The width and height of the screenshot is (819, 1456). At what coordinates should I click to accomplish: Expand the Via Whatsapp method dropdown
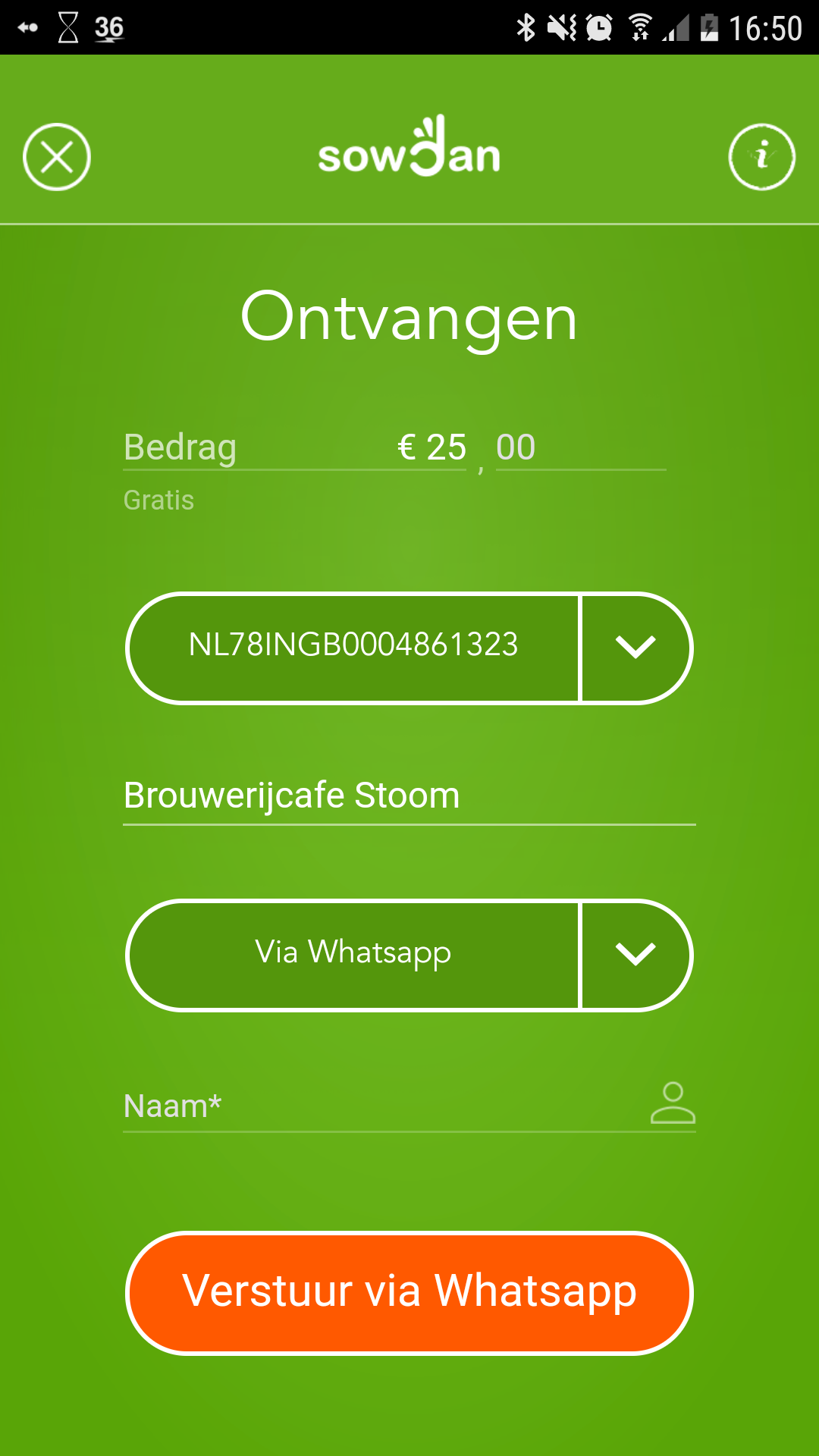click(635, 955)
